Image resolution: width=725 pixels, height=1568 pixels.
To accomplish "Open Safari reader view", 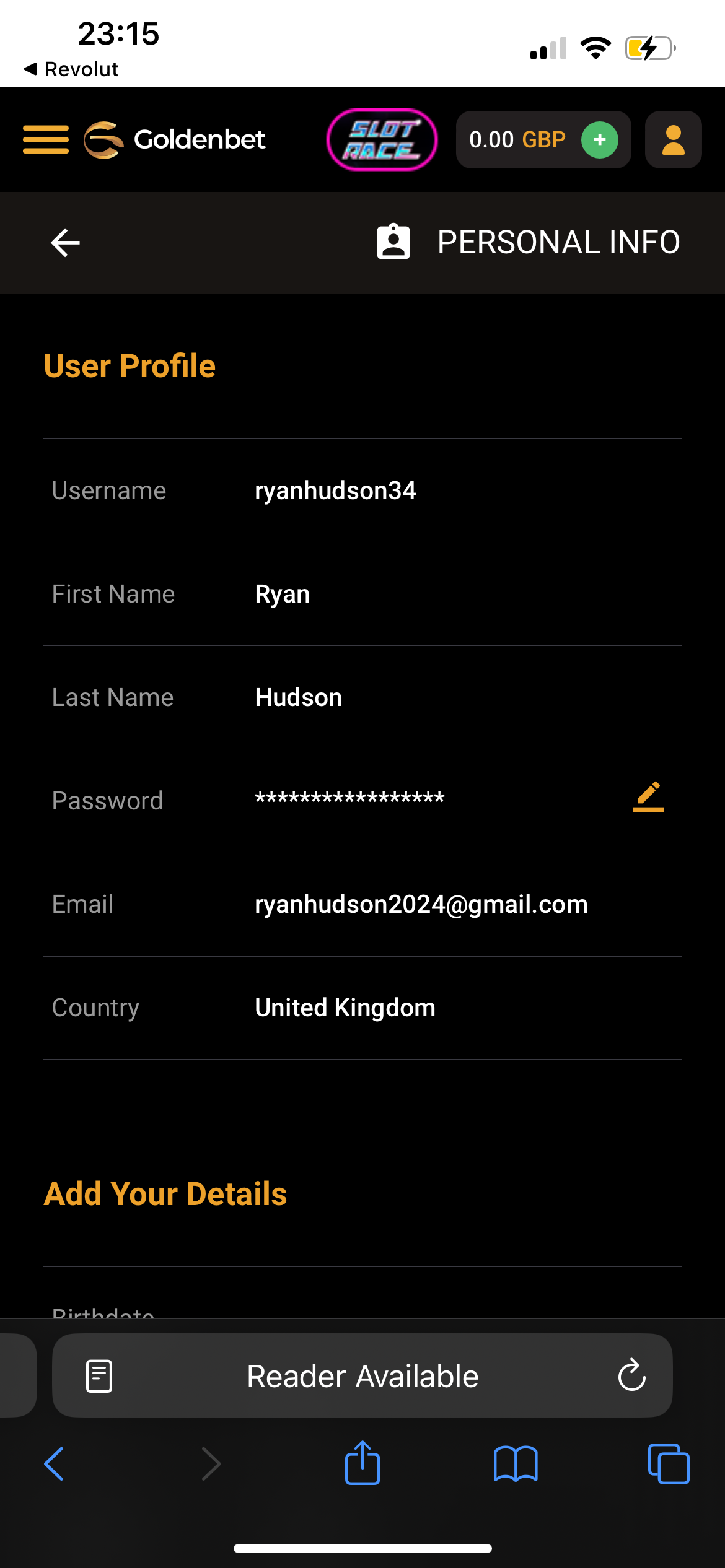I will (x=99, y=1376).
